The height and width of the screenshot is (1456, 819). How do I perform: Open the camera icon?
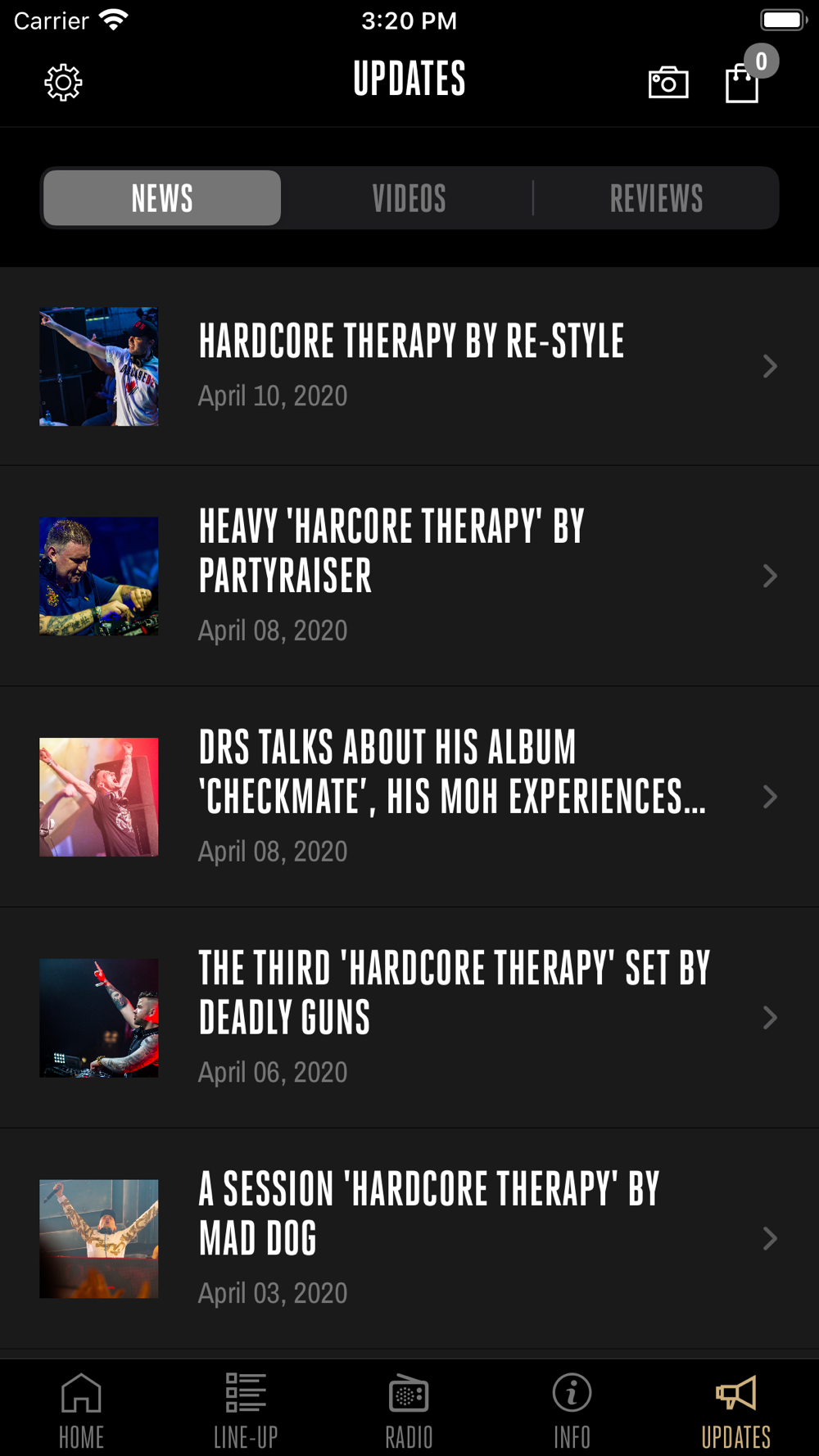point(668,83)
